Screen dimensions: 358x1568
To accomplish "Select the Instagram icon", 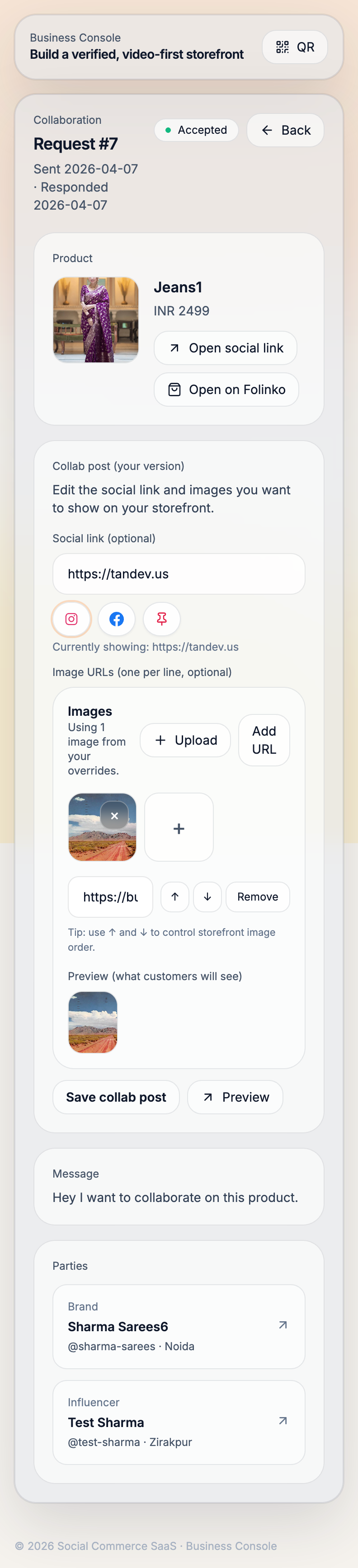I will pyautogui.click(x=72, y=619).
